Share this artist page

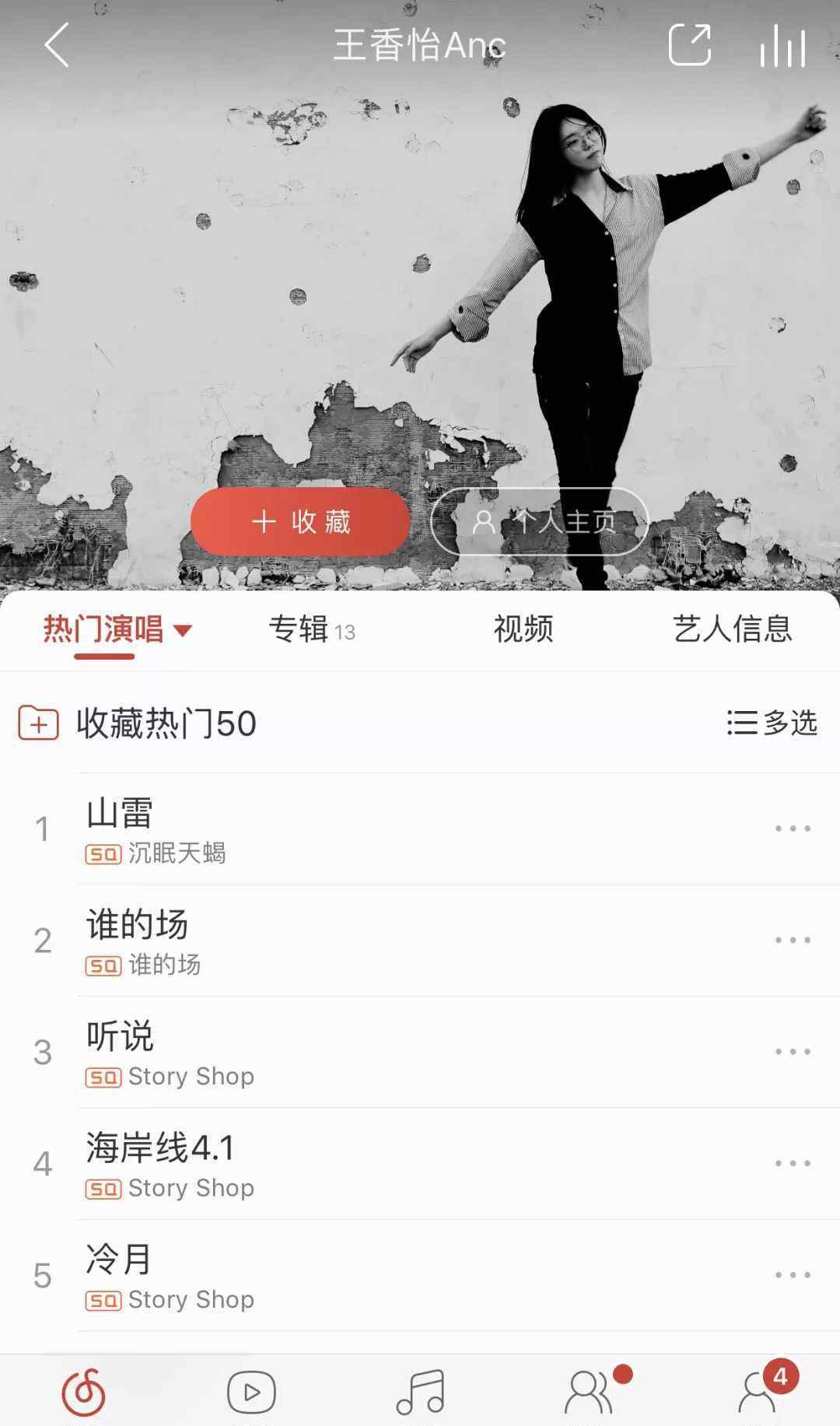click(x=690, y=45)
